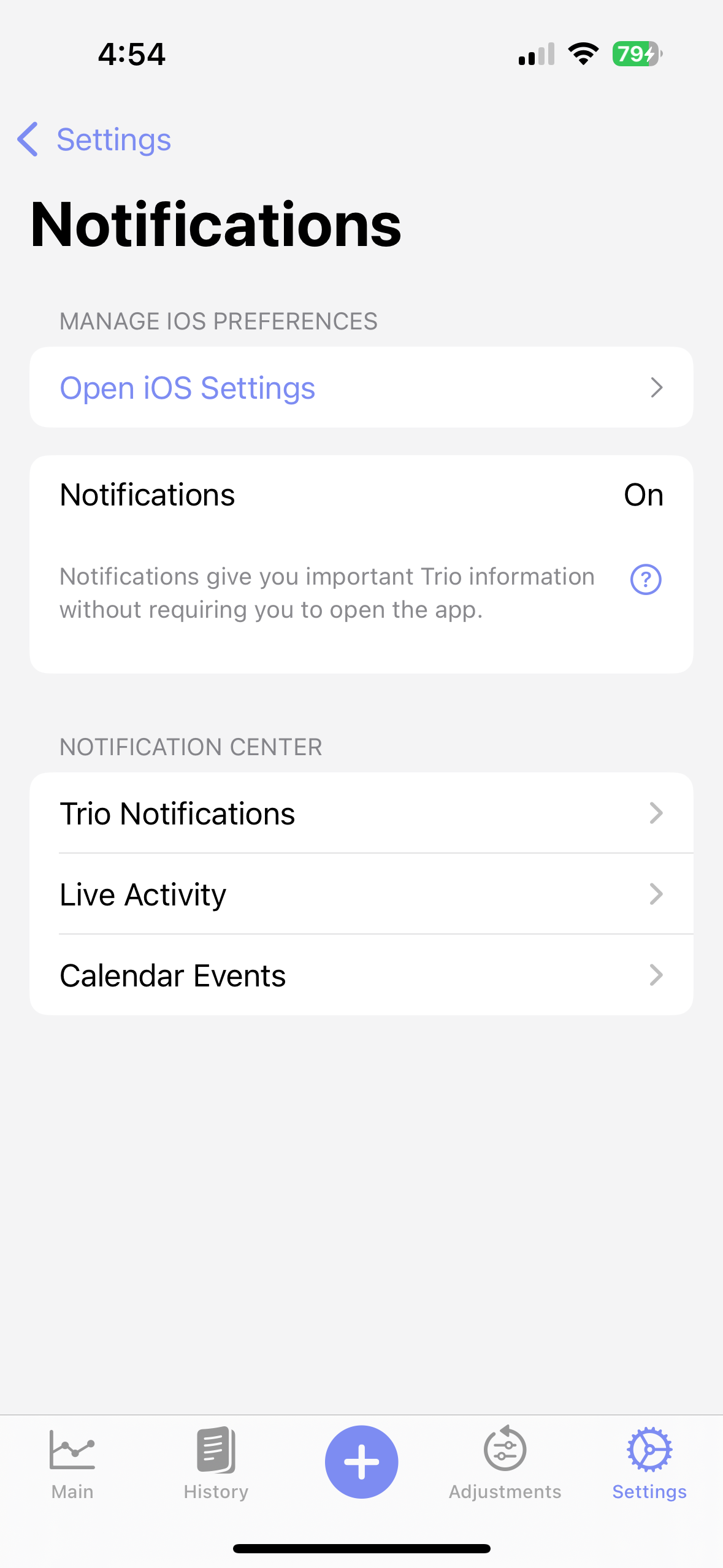Switch to the History tab

216,1463
